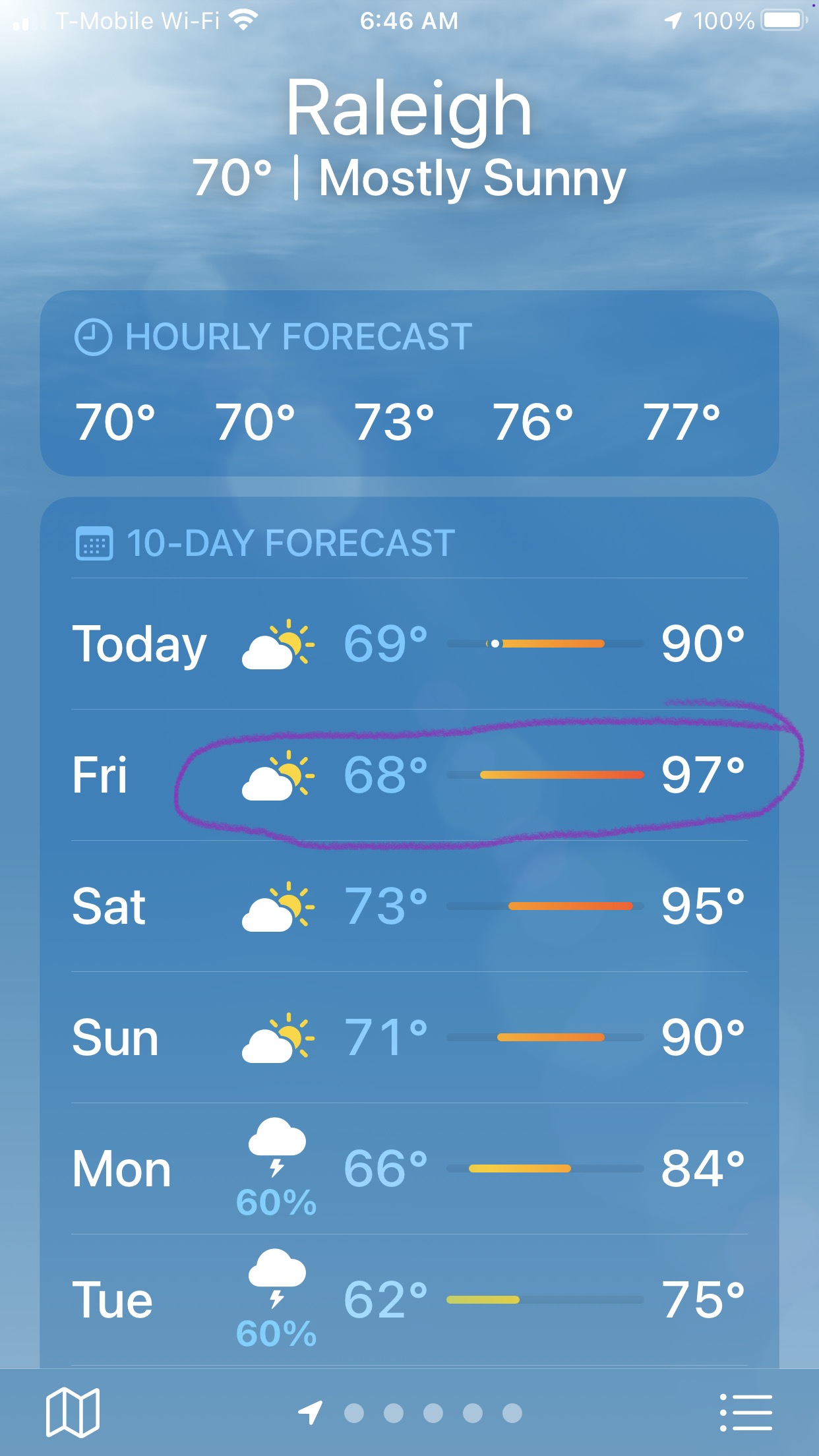The image size is (819, 1456).
Task: View Sat forecast details
Action: tap(409, 906)
